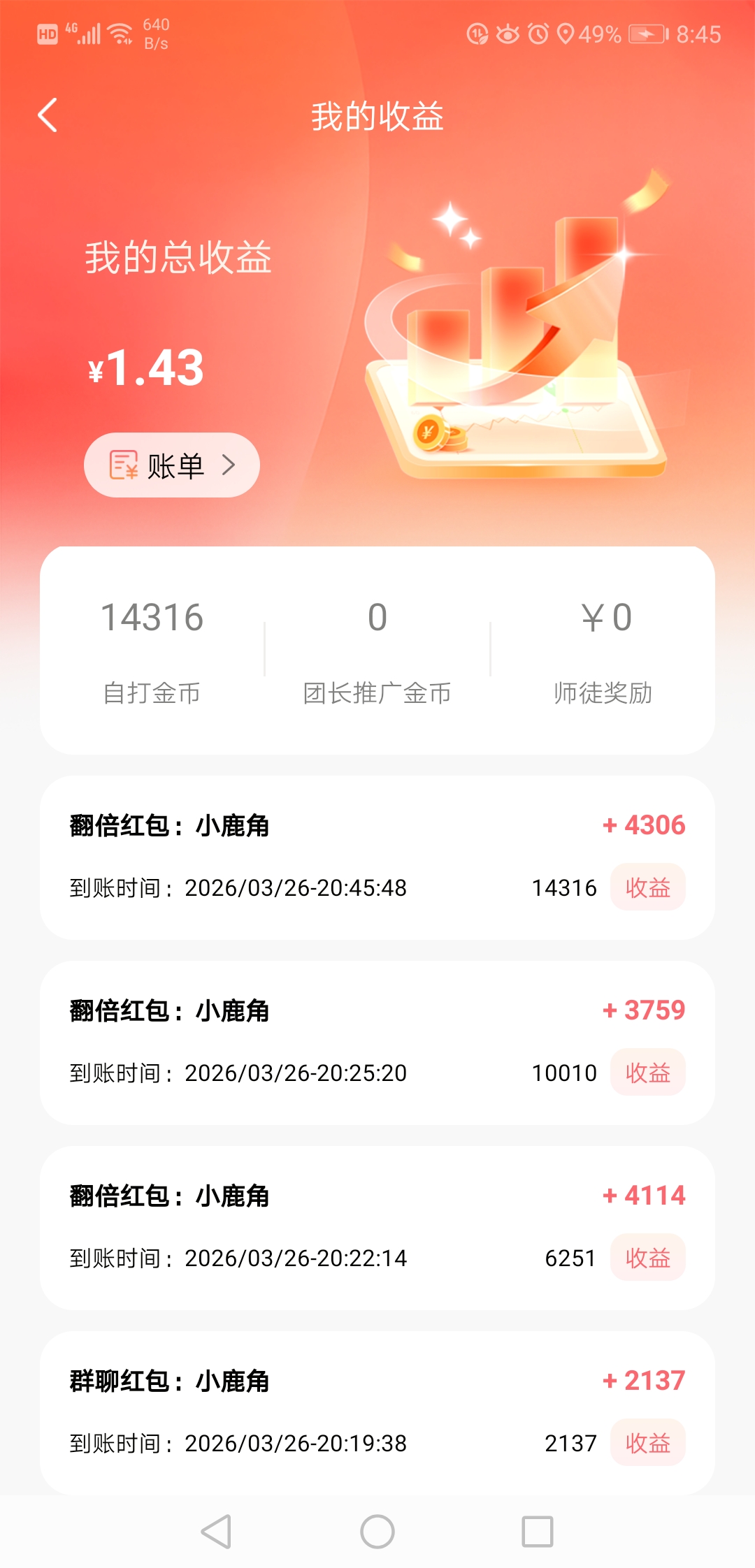Tap the back triangle navigation button
The width and height of the screenshot is (755, 1568).
[x=217, y=1530]
